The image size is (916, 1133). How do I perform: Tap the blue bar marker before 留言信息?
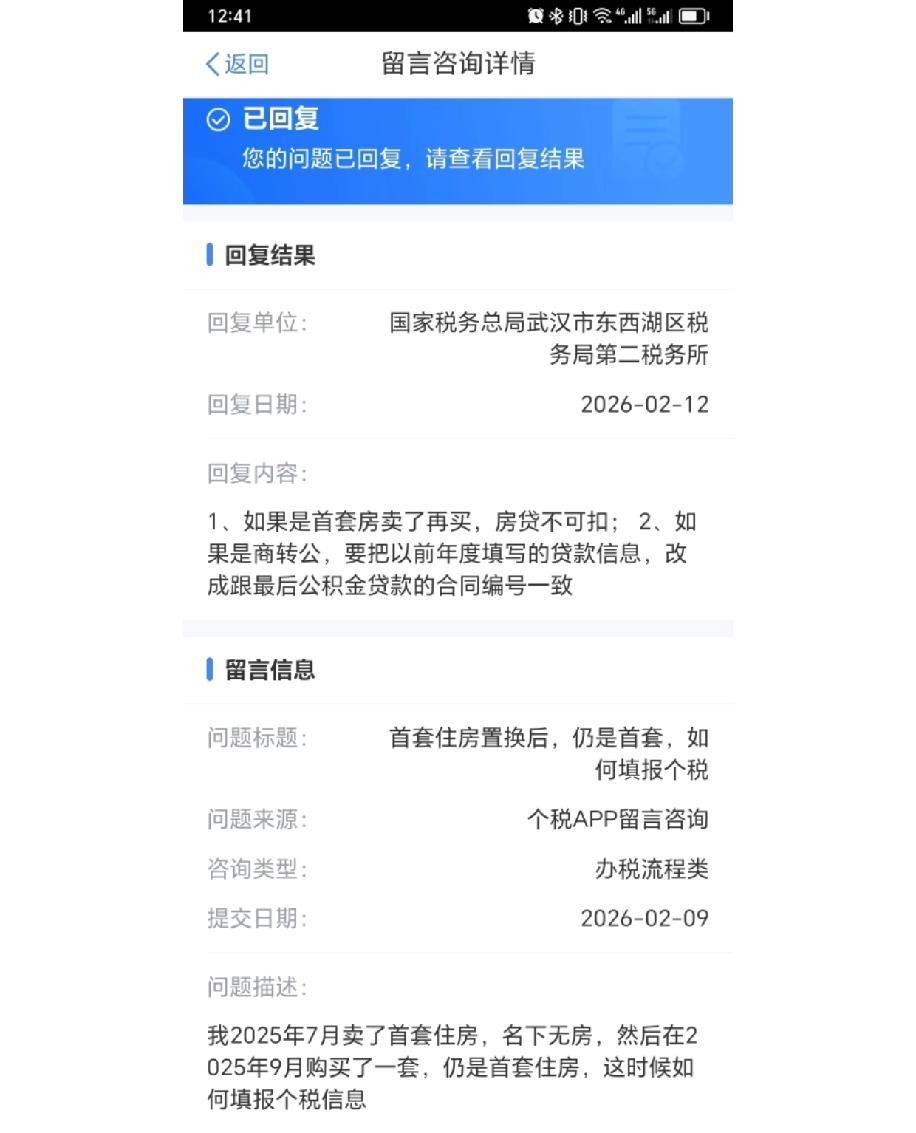point(208,671)
